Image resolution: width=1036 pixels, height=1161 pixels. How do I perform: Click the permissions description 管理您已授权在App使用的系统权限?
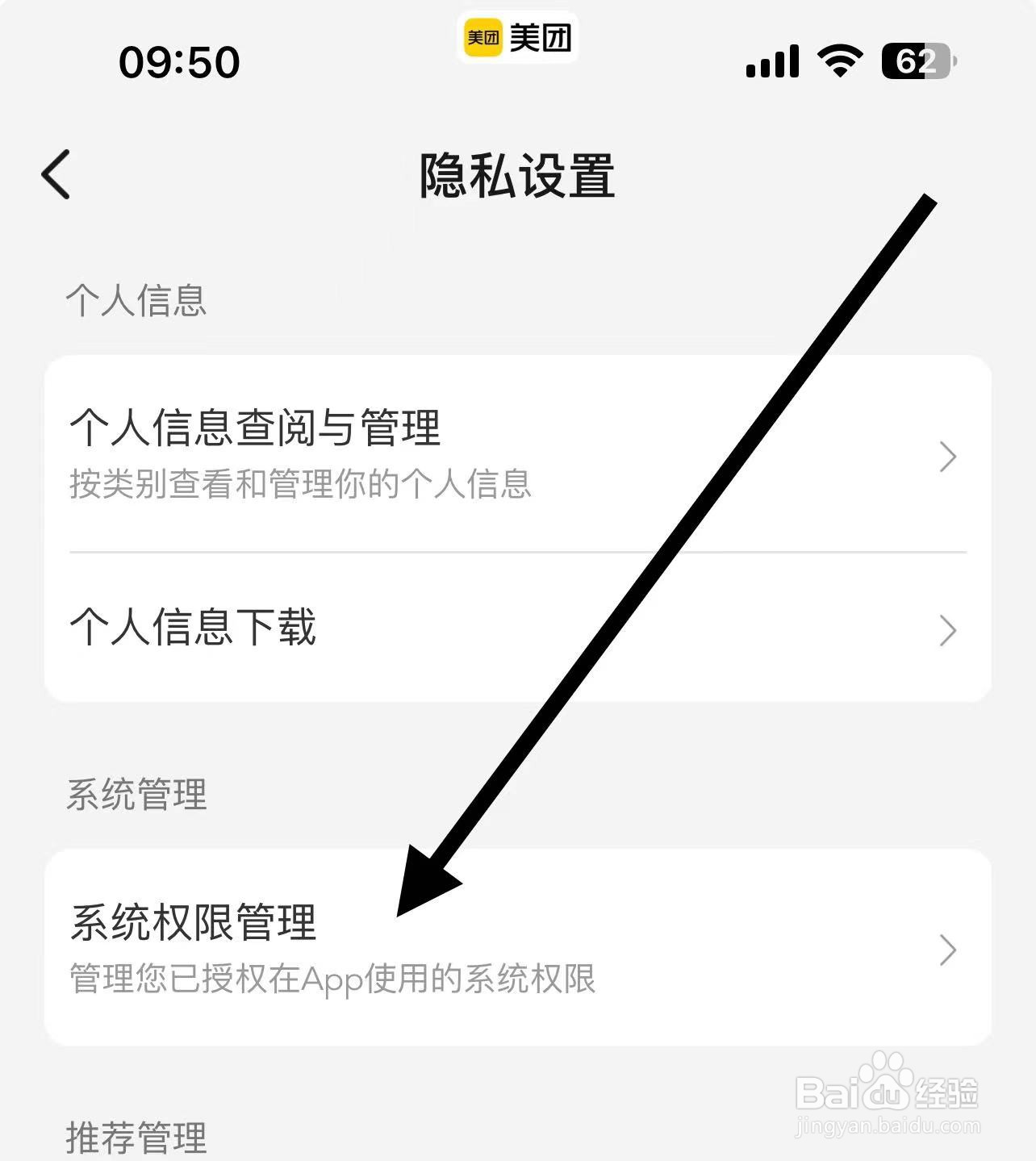(333, 978)
